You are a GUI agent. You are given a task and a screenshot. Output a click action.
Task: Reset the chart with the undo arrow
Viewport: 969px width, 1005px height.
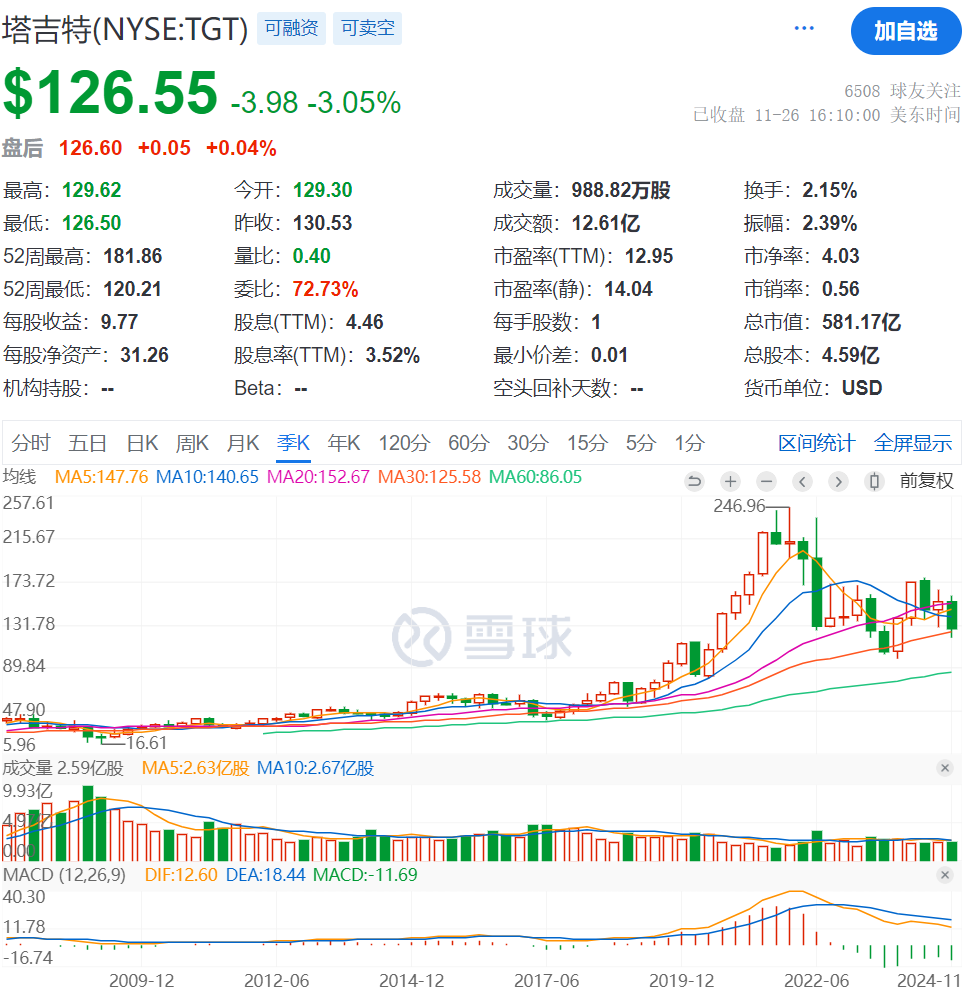pyautogui.click(x=694, y=481)
